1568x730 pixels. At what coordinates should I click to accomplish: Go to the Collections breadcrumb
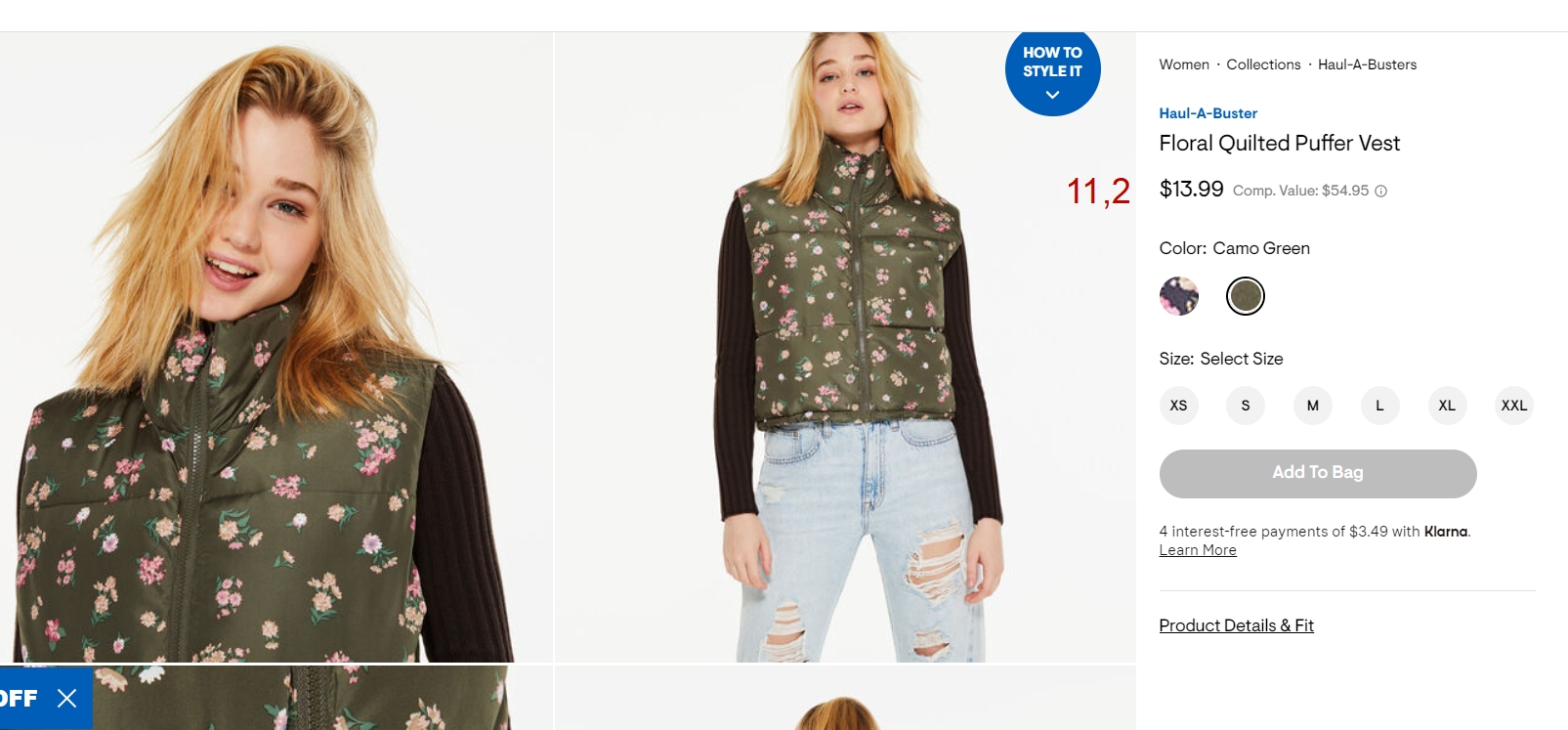[1262, 64]
